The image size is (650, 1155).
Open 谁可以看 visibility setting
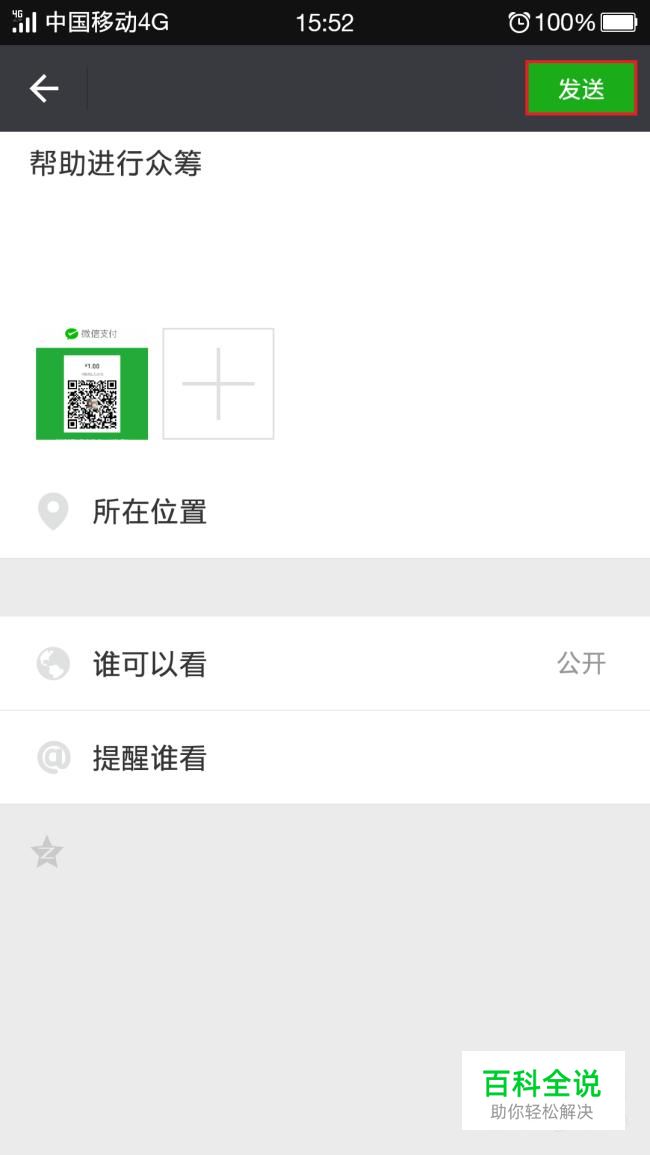coord(150,664)
